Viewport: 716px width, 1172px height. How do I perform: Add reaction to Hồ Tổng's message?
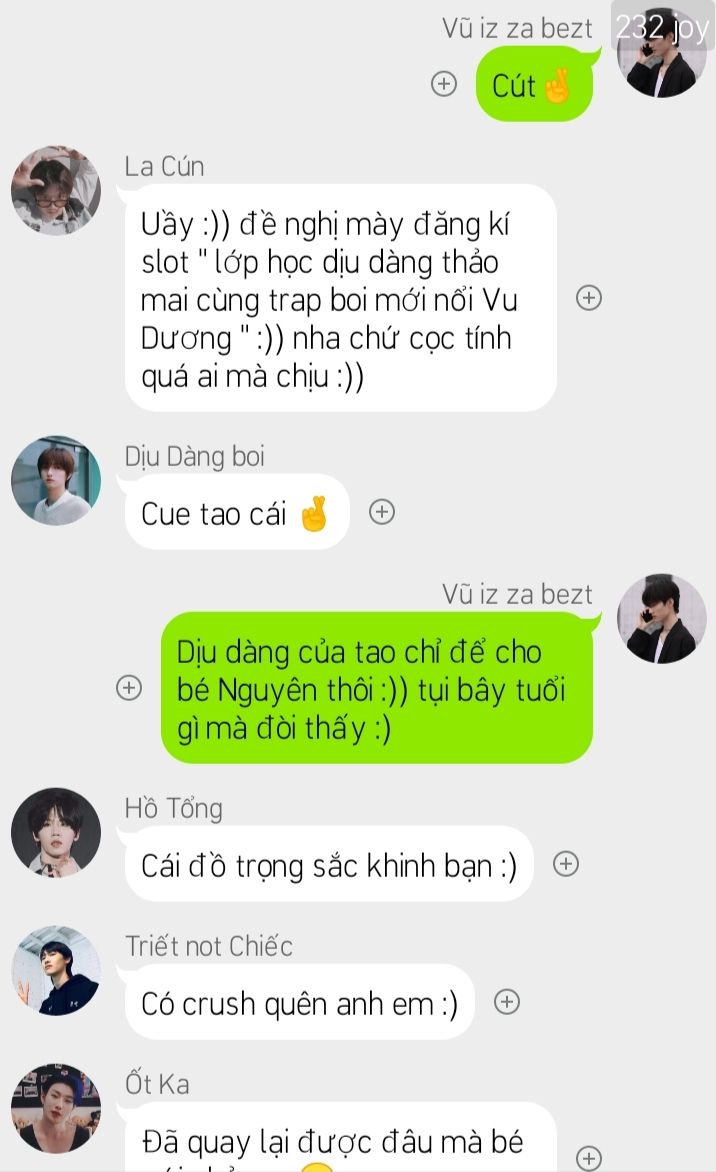point(566,864)
